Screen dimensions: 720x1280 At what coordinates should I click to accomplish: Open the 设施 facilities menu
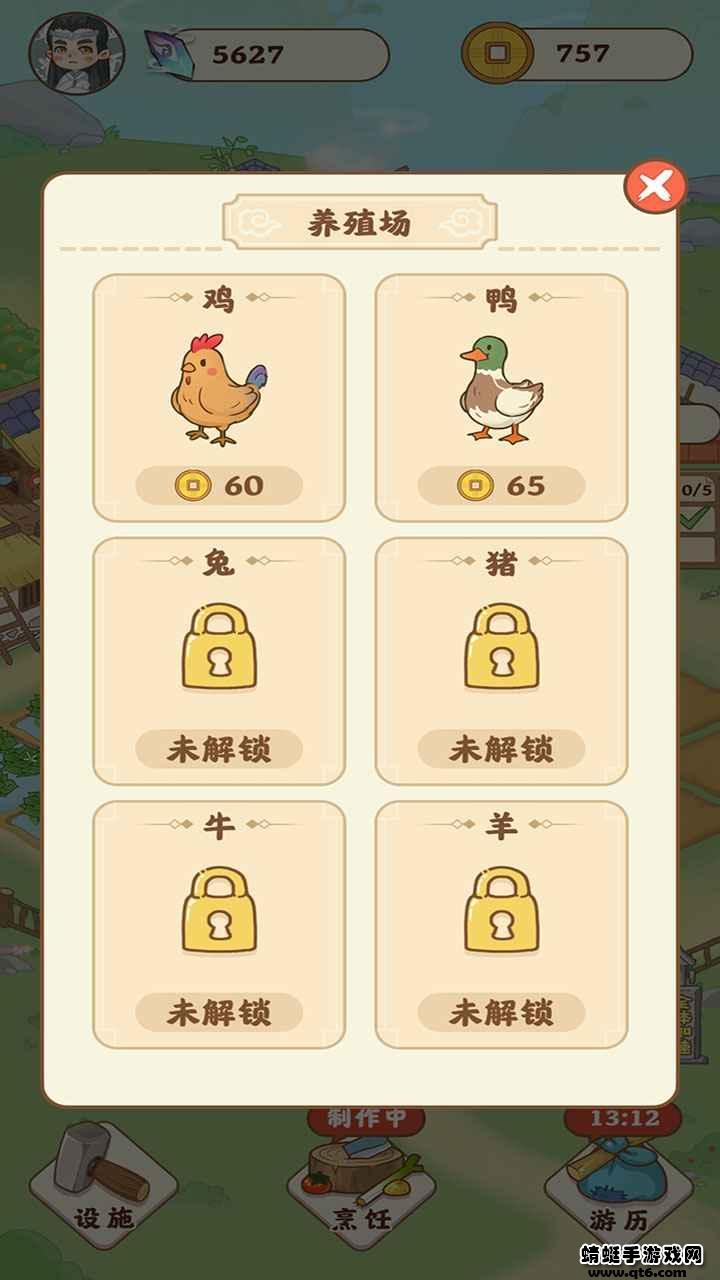[x=103, y=1180]
